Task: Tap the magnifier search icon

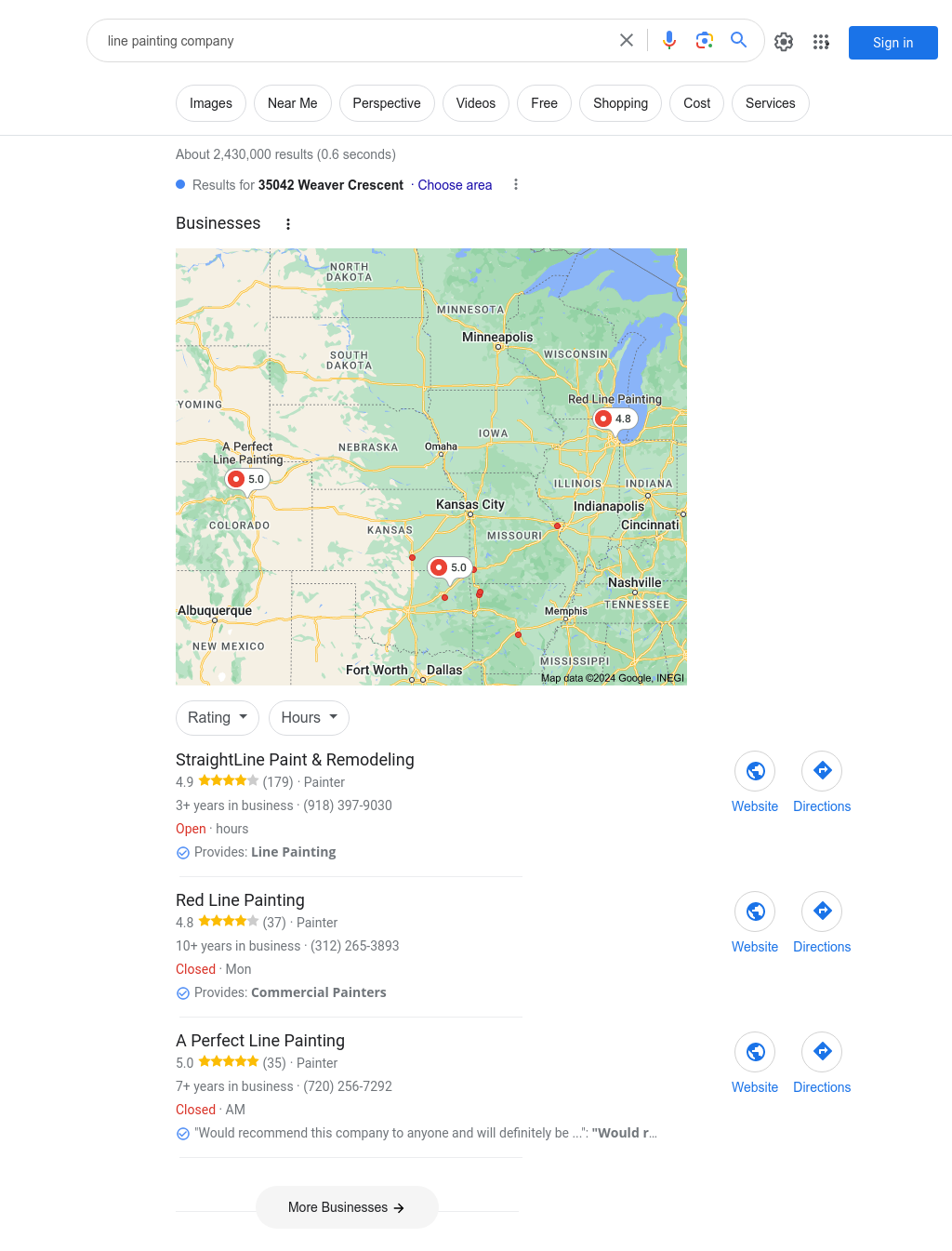Action: pos(739,40)
